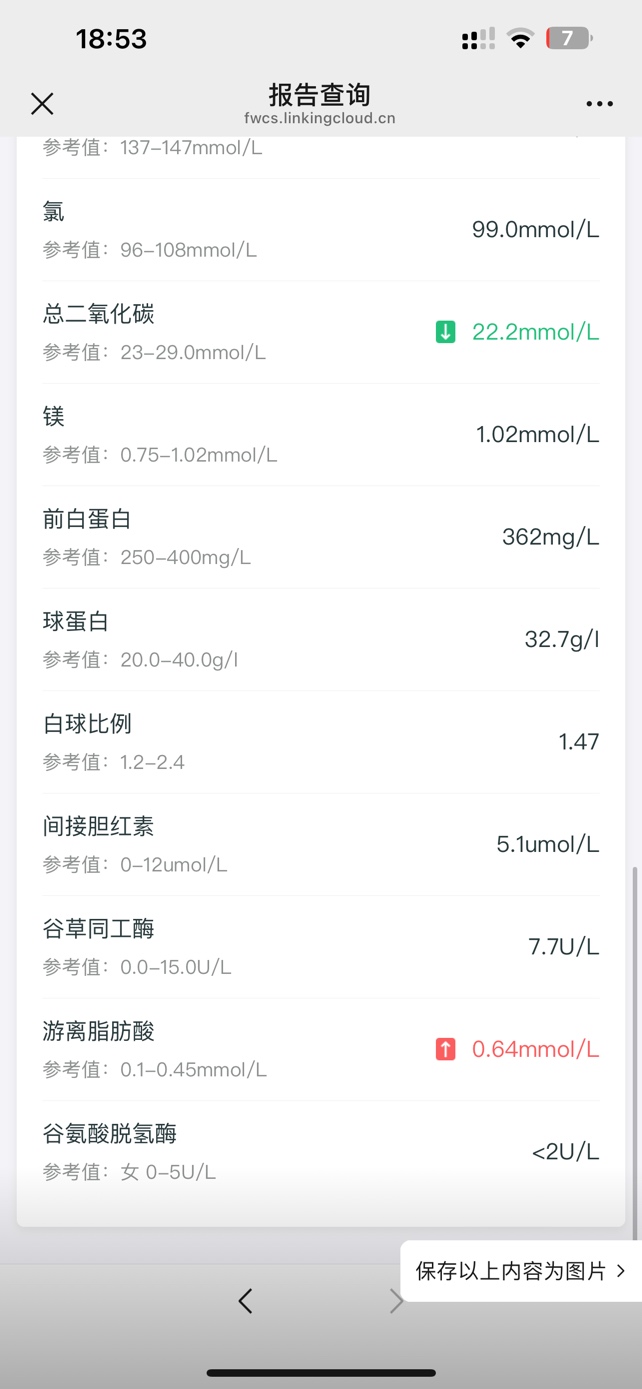Go back with the left arrow
642x1389 pixels.
tap(246, 1301)
